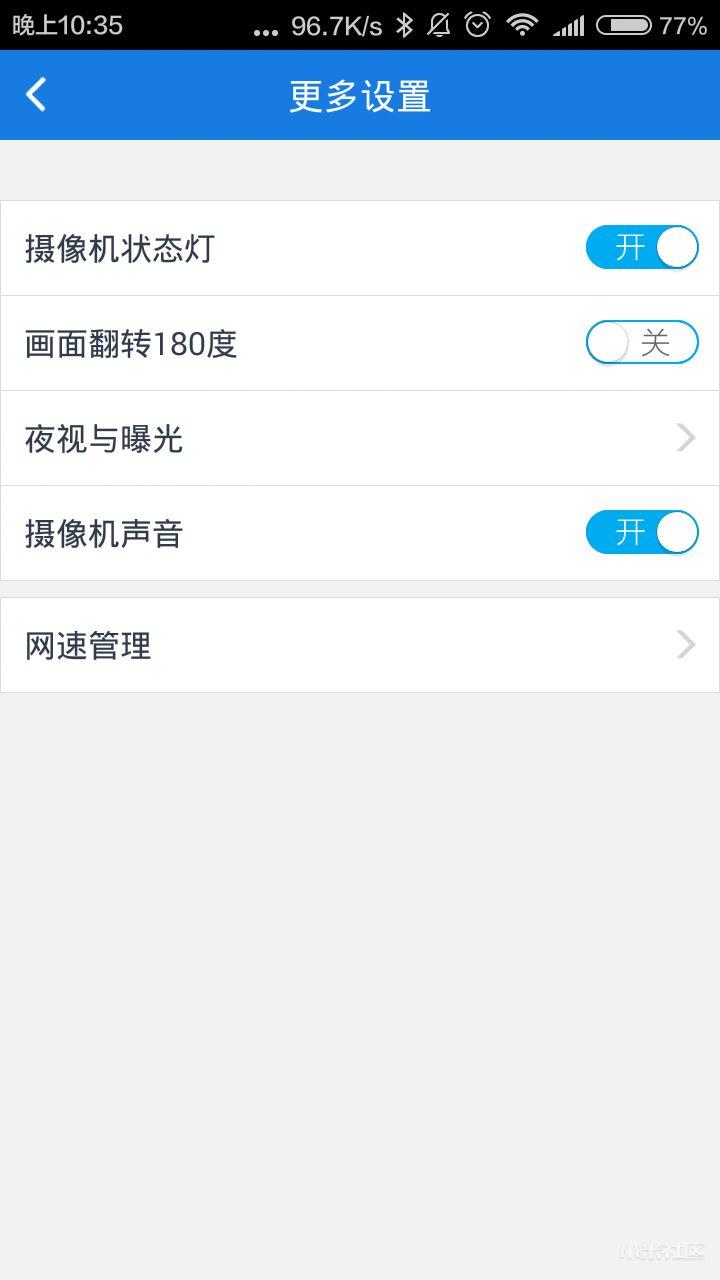The height and width of the screenshot is (1280, 720).
Task: Click the alarm clock status icon
Action: tap(476, 25)
